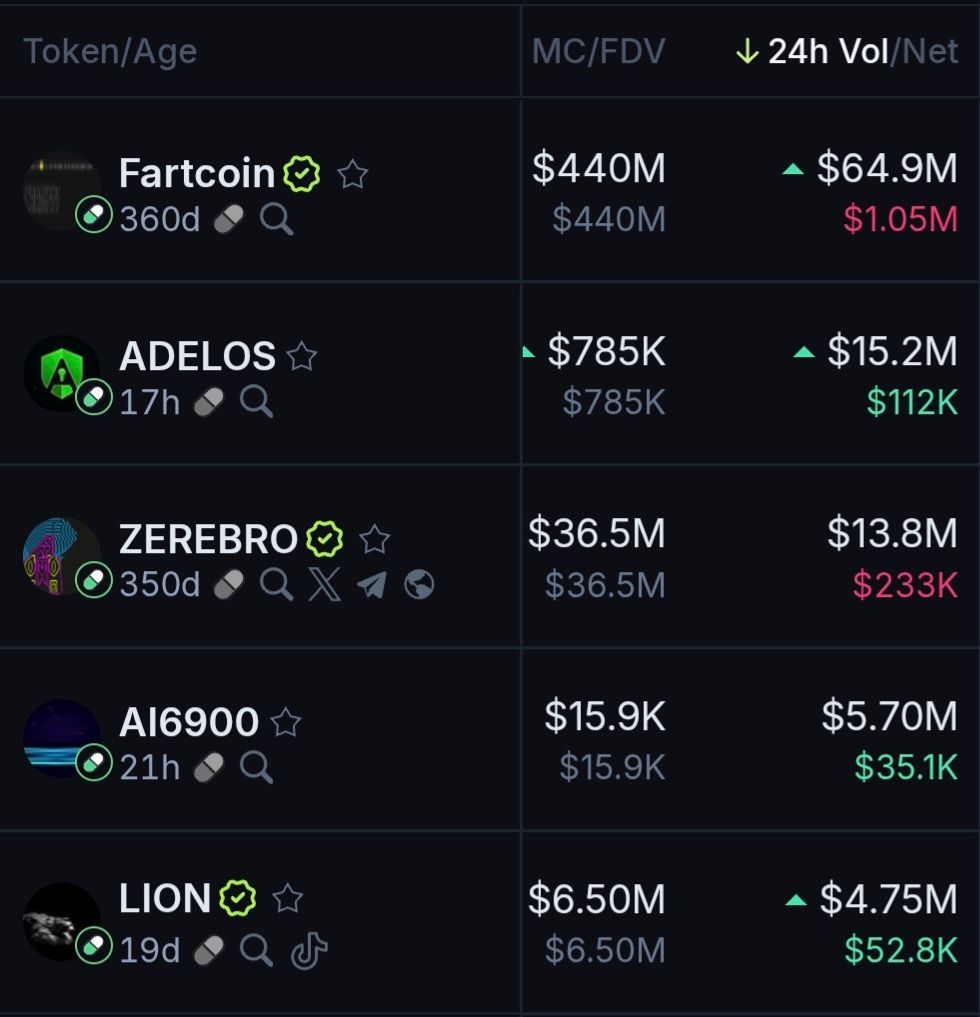Open the AI6900 token row

(x=188, y=722)
